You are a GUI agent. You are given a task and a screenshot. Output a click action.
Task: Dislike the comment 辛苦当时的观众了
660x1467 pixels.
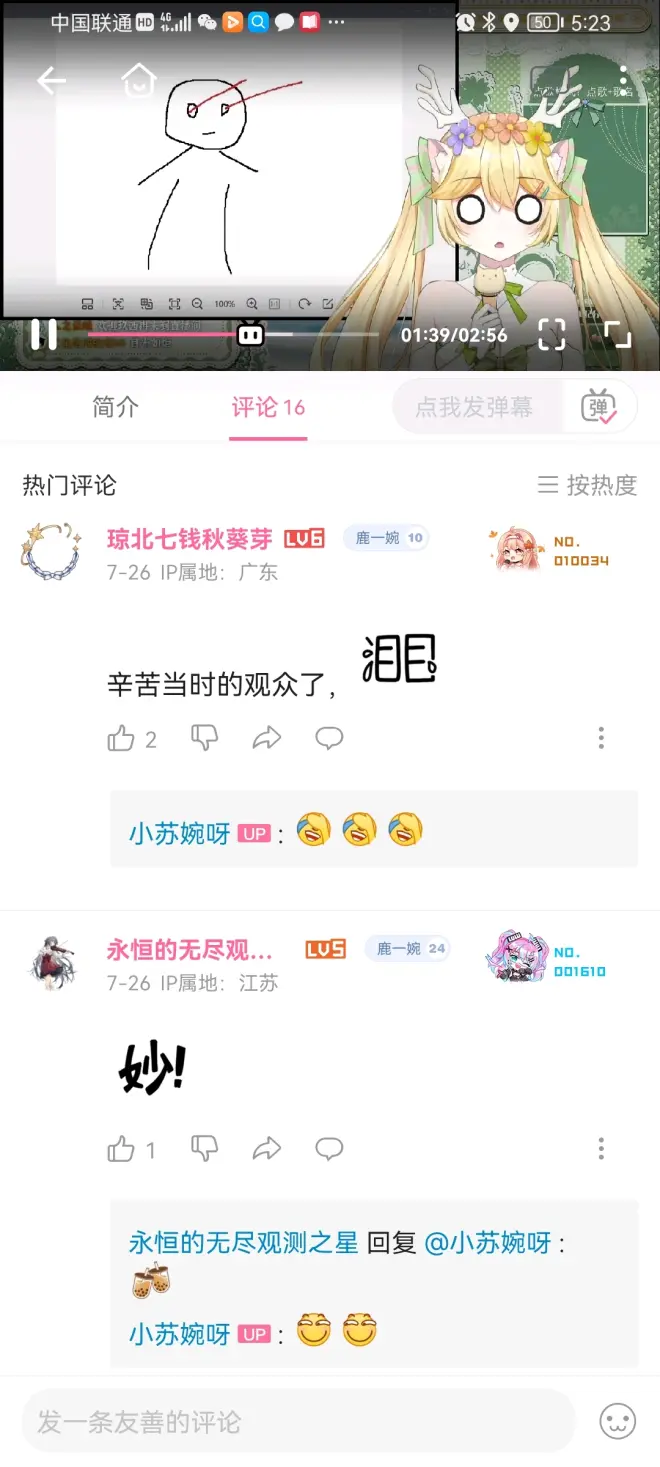tap(205, 739)
